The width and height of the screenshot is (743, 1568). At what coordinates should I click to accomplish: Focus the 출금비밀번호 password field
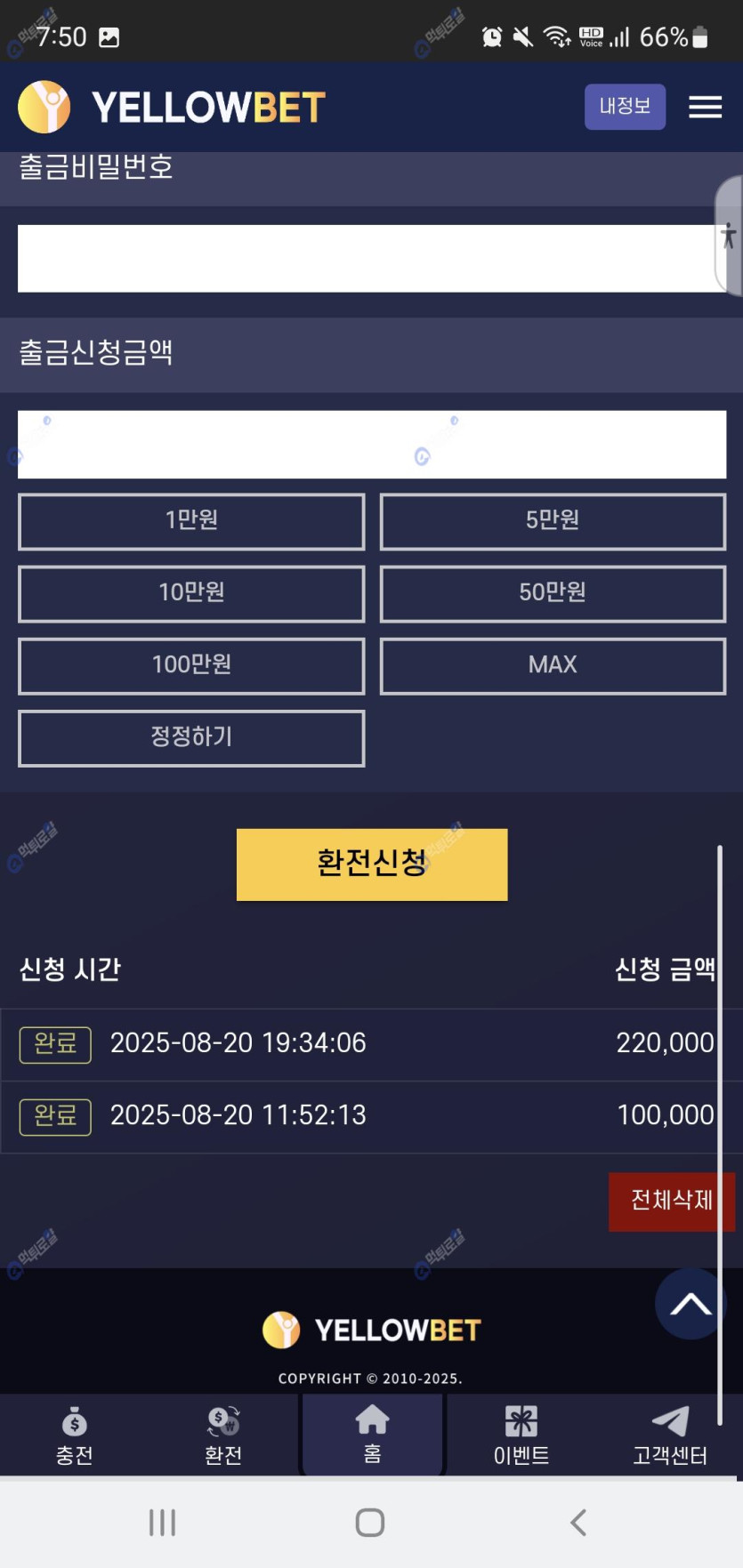365,258
